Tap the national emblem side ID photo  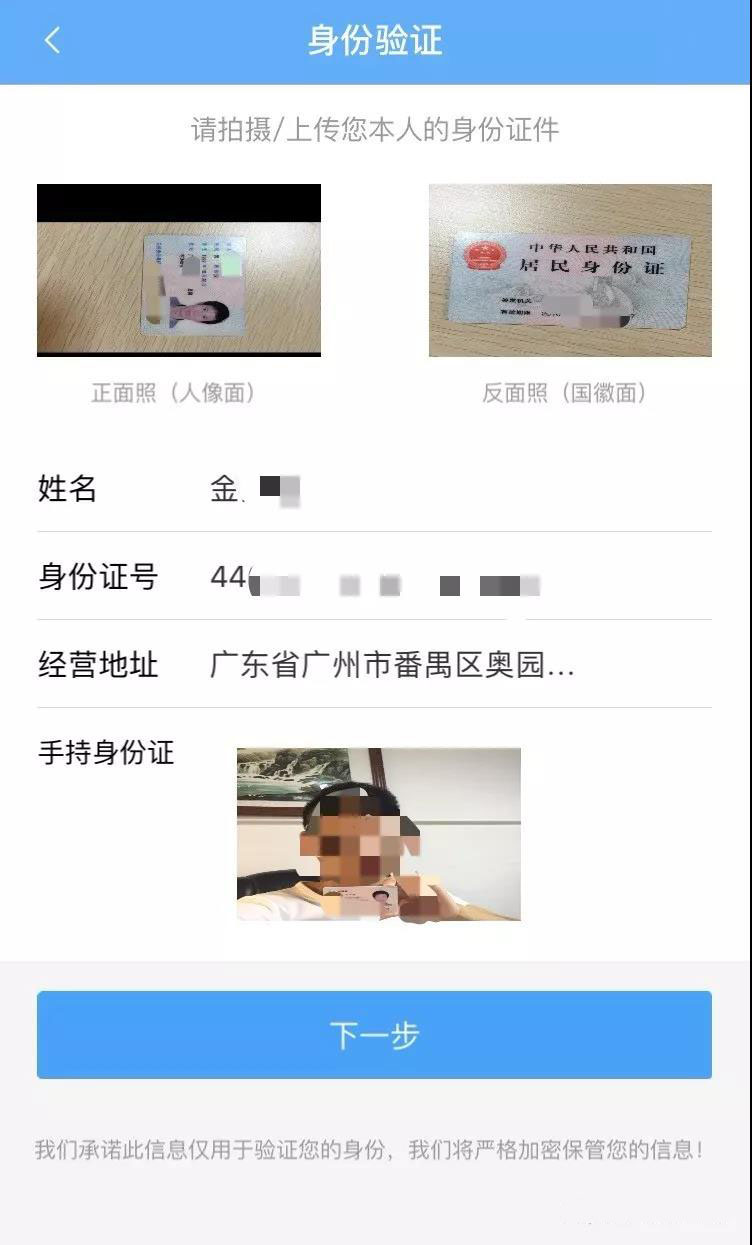coord(570,270)
